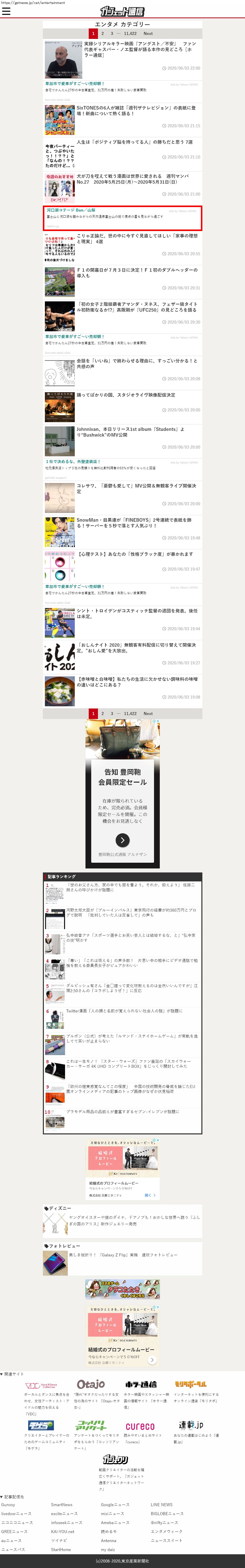Visit the Otajo related site
The width and height of the screenshot is (245, 1568).
click(x=90, y=1385)
